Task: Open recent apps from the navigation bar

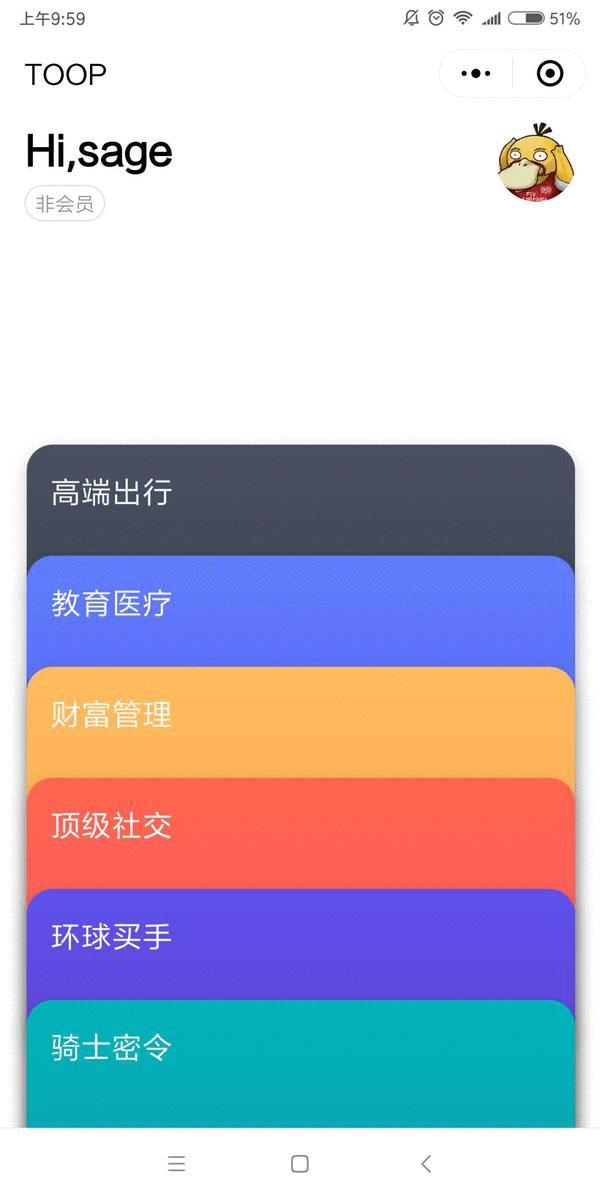Action: tap(177, 1163)
